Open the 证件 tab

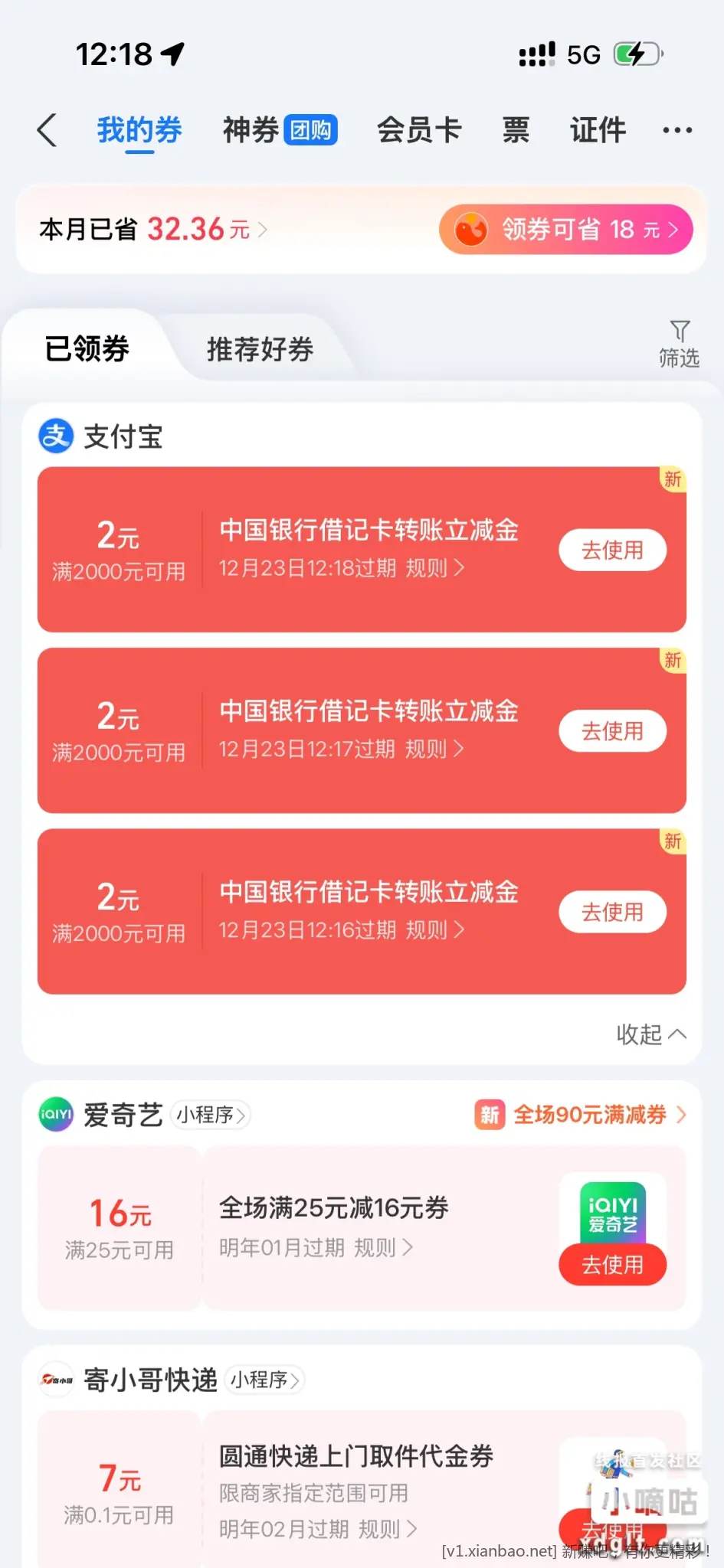pyautogui.click(x=598, y=130)
